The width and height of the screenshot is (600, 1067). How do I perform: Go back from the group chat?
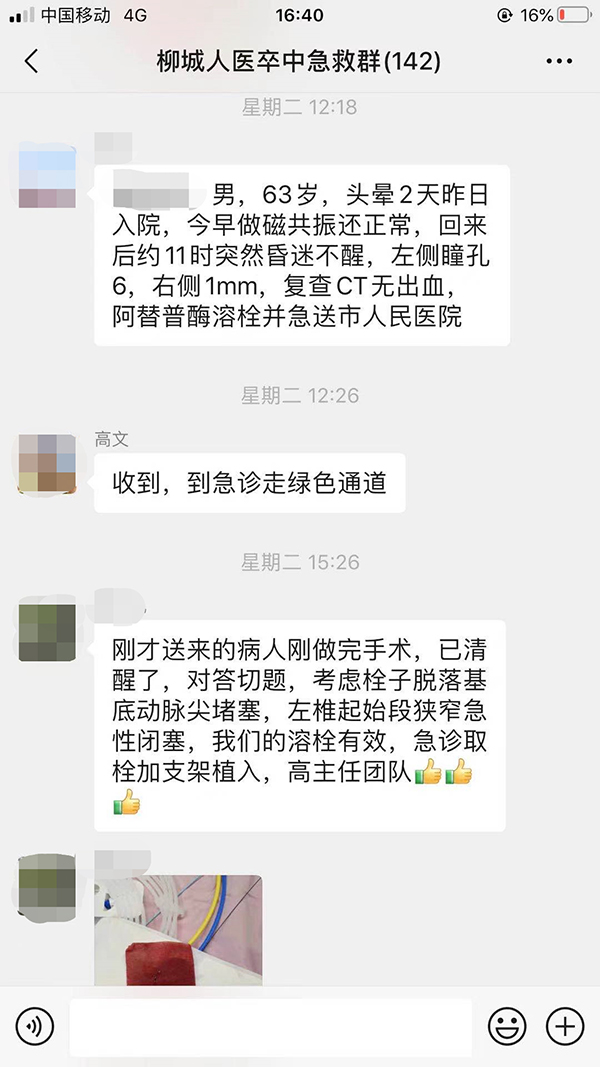point(31,61)
